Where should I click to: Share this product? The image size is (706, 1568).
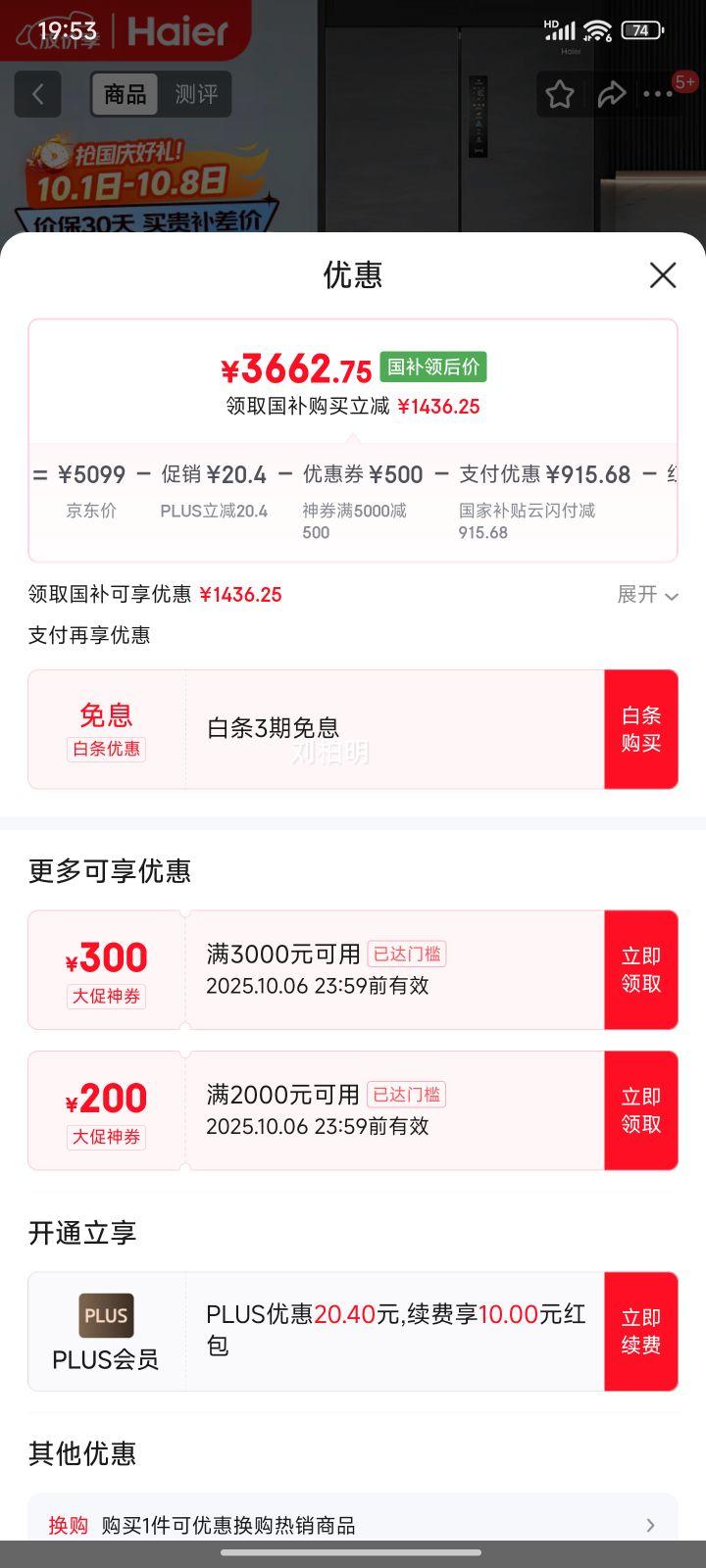point(612,94)
